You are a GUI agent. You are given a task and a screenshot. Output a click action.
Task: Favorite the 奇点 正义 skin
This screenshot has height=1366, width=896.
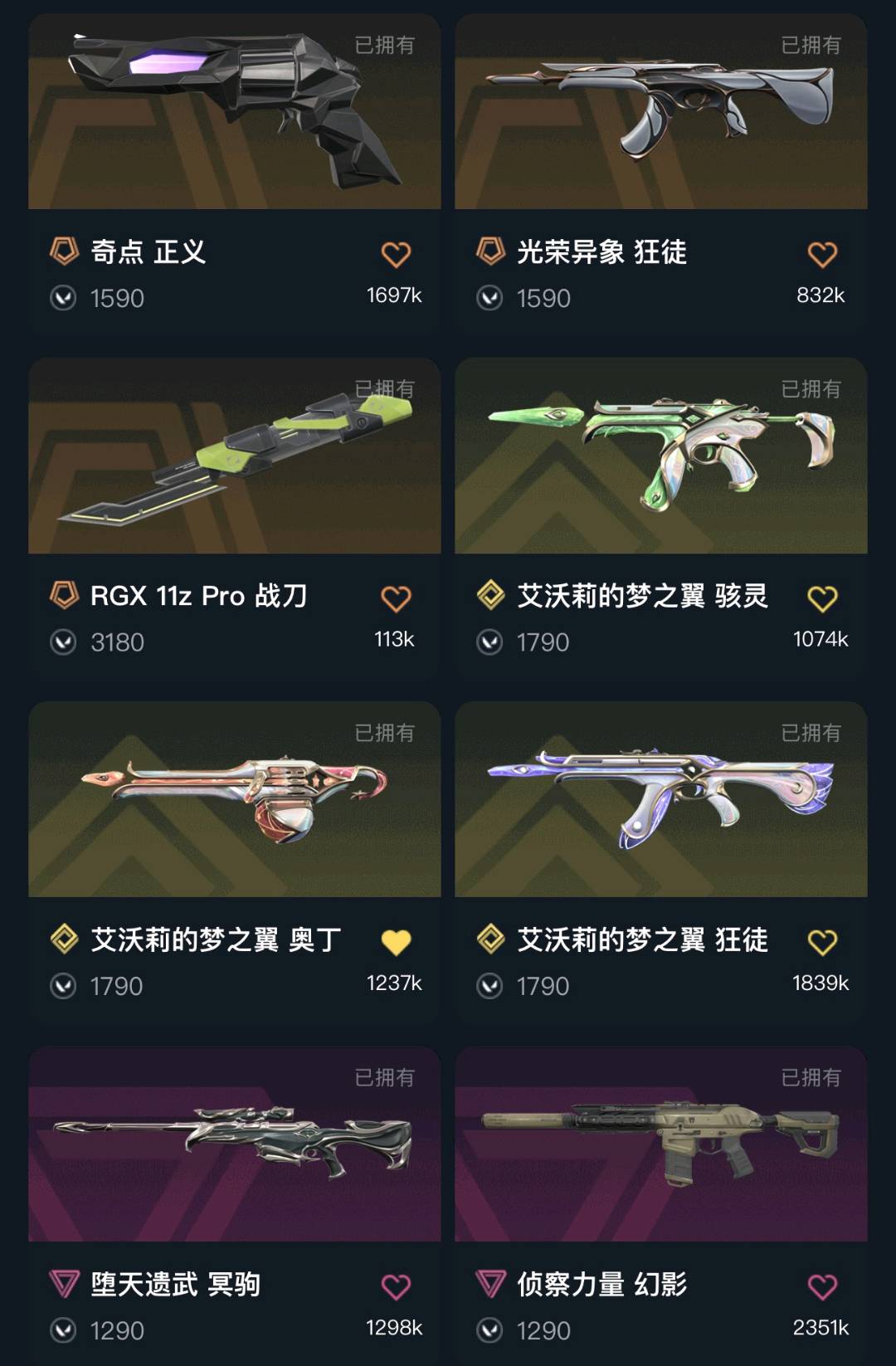click(396, 254)
